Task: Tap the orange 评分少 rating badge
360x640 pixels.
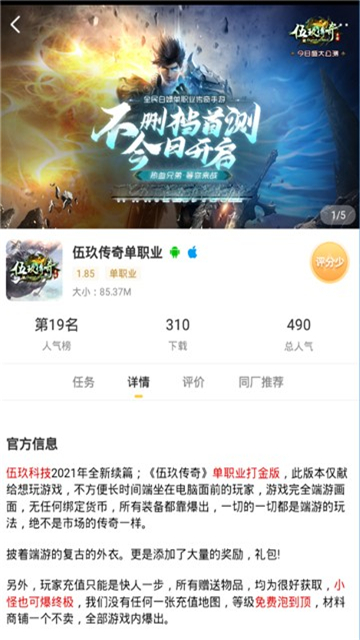Action: pyautogui.click(x=330, y=262)
